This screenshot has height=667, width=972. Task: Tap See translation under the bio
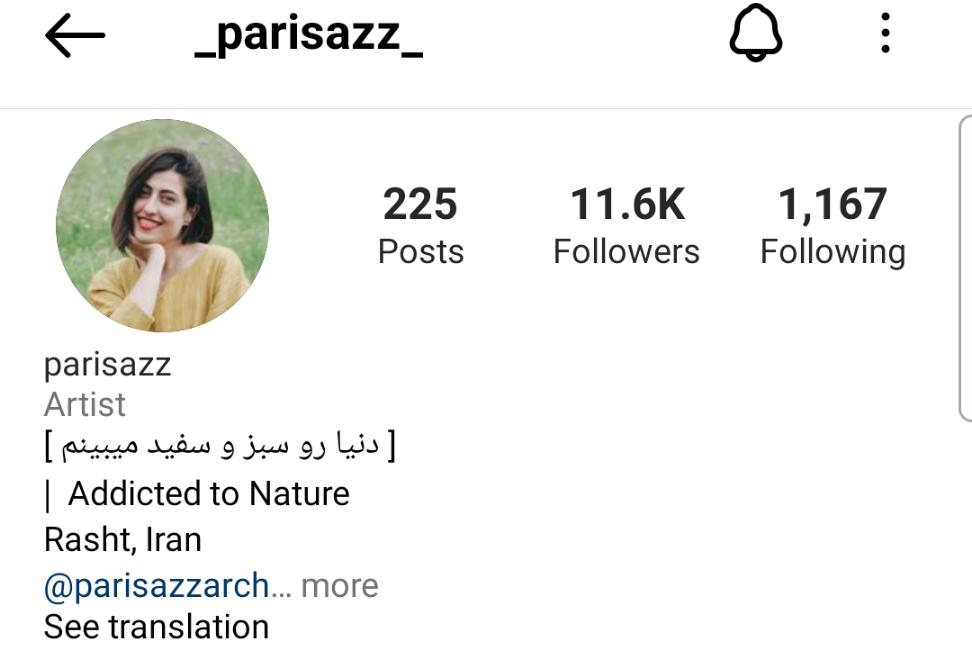coord(156,627)
